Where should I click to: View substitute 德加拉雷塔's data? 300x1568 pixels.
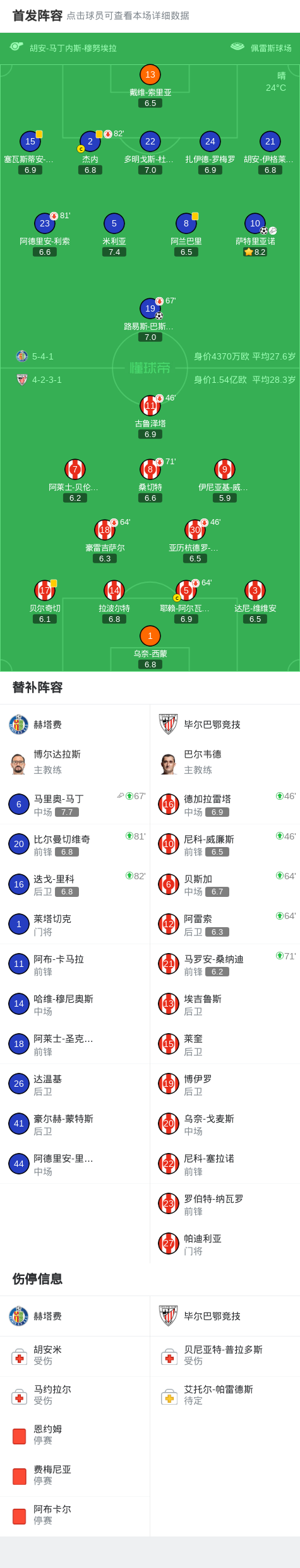pyautogui.click(x=225, y=804)
